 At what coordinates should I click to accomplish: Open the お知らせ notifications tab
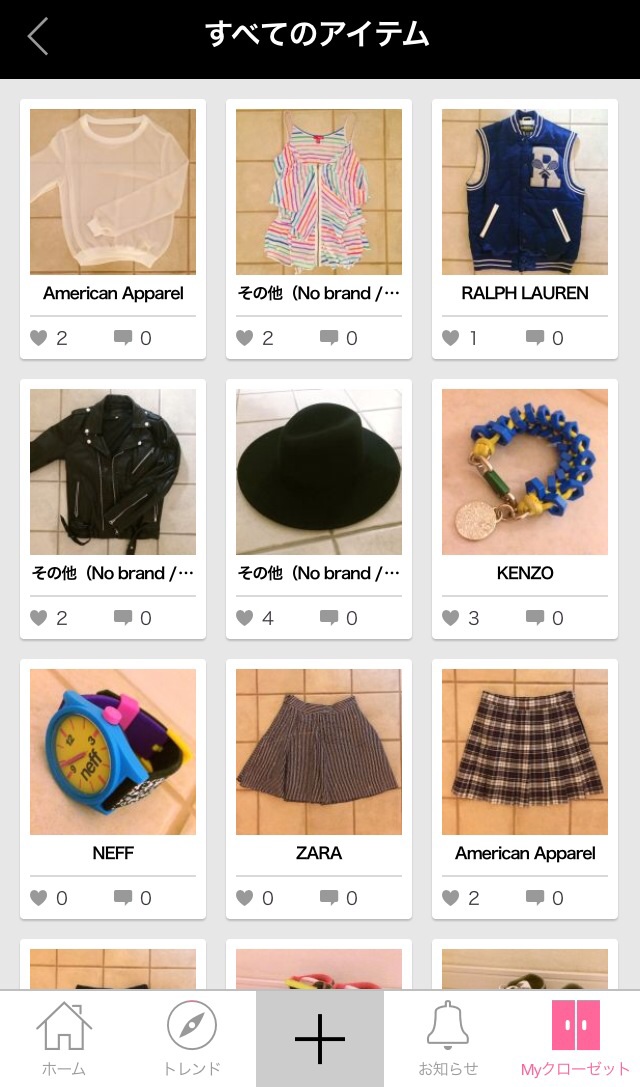[448, 1038]
